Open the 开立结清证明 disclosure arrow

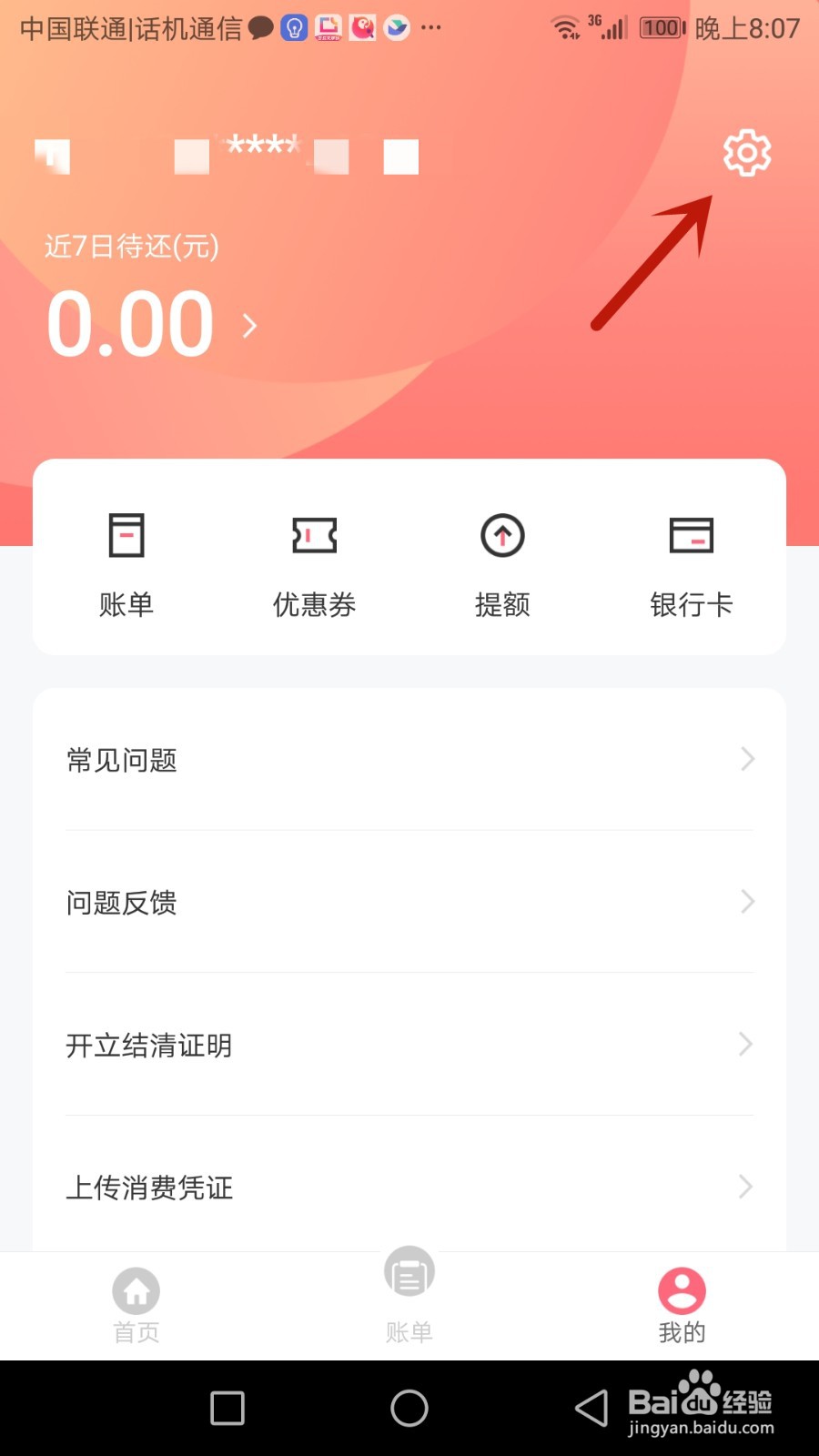[746, 1044]
